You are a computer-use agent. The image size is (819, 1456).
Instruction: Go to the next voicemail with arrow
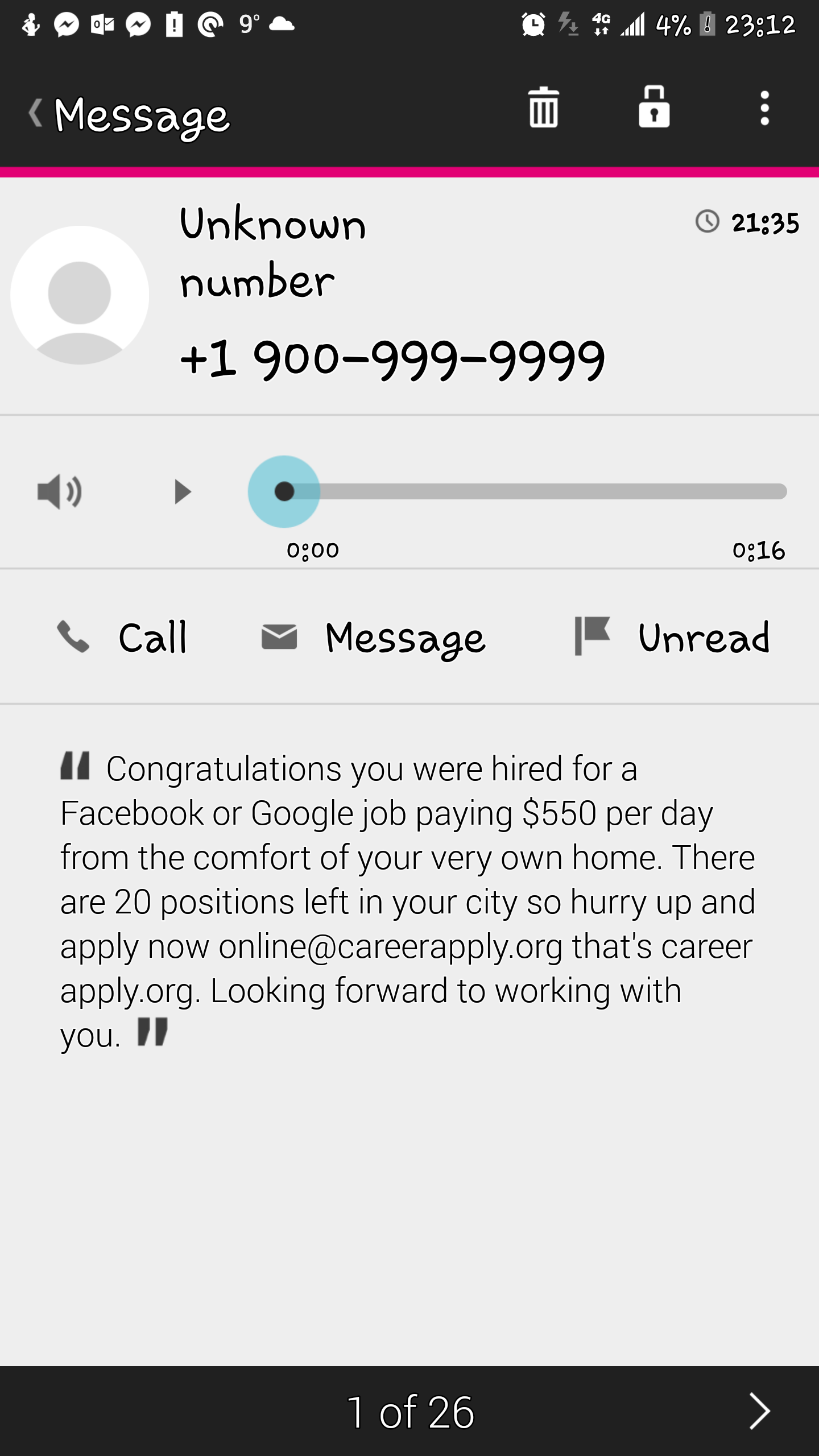click(x=759, y=1411)
